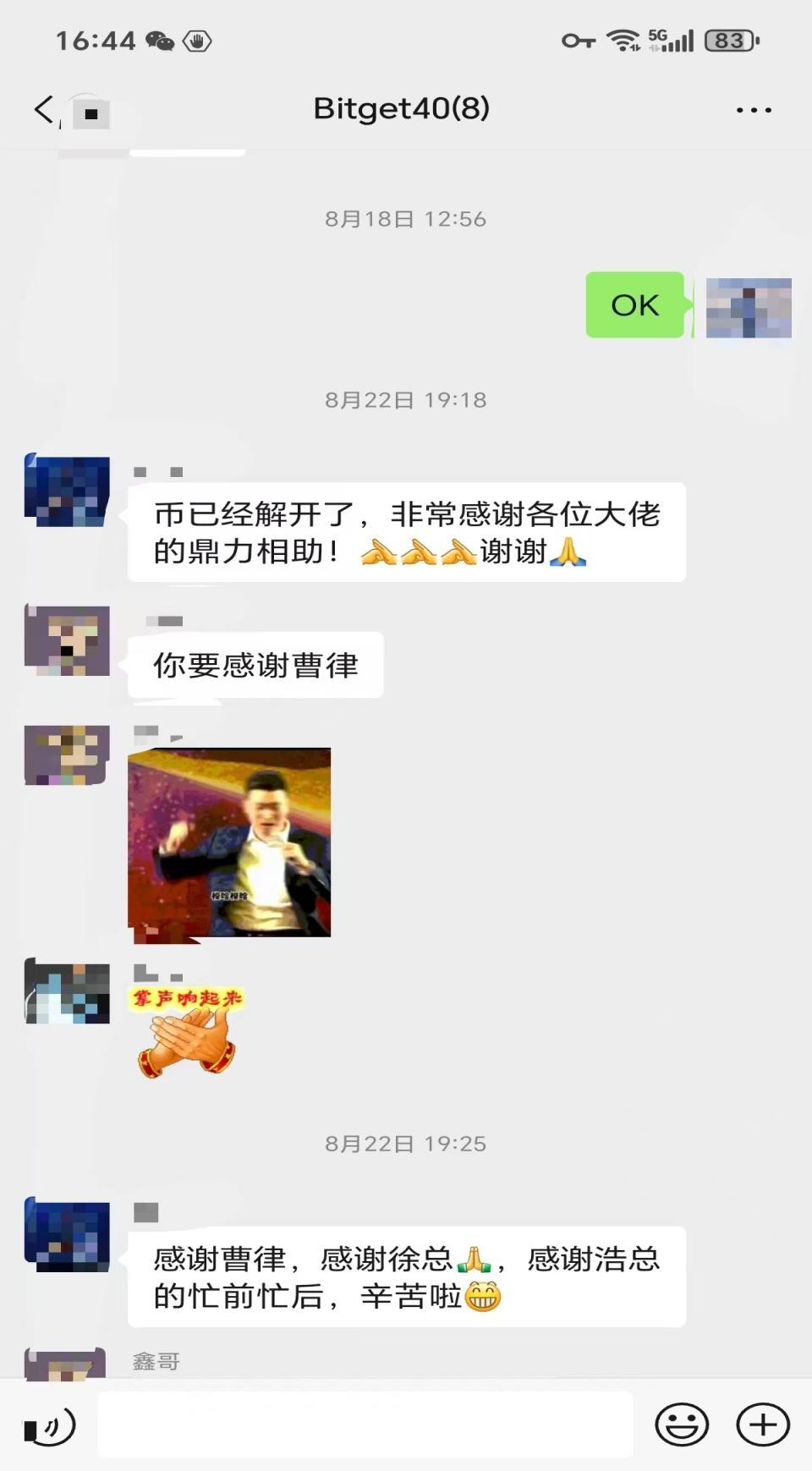The width and height of the screenshot is (812, 1471).
Task: Open avatar of the clapping sticker sender
Action: pyautogui.click(x=68, y=992)
